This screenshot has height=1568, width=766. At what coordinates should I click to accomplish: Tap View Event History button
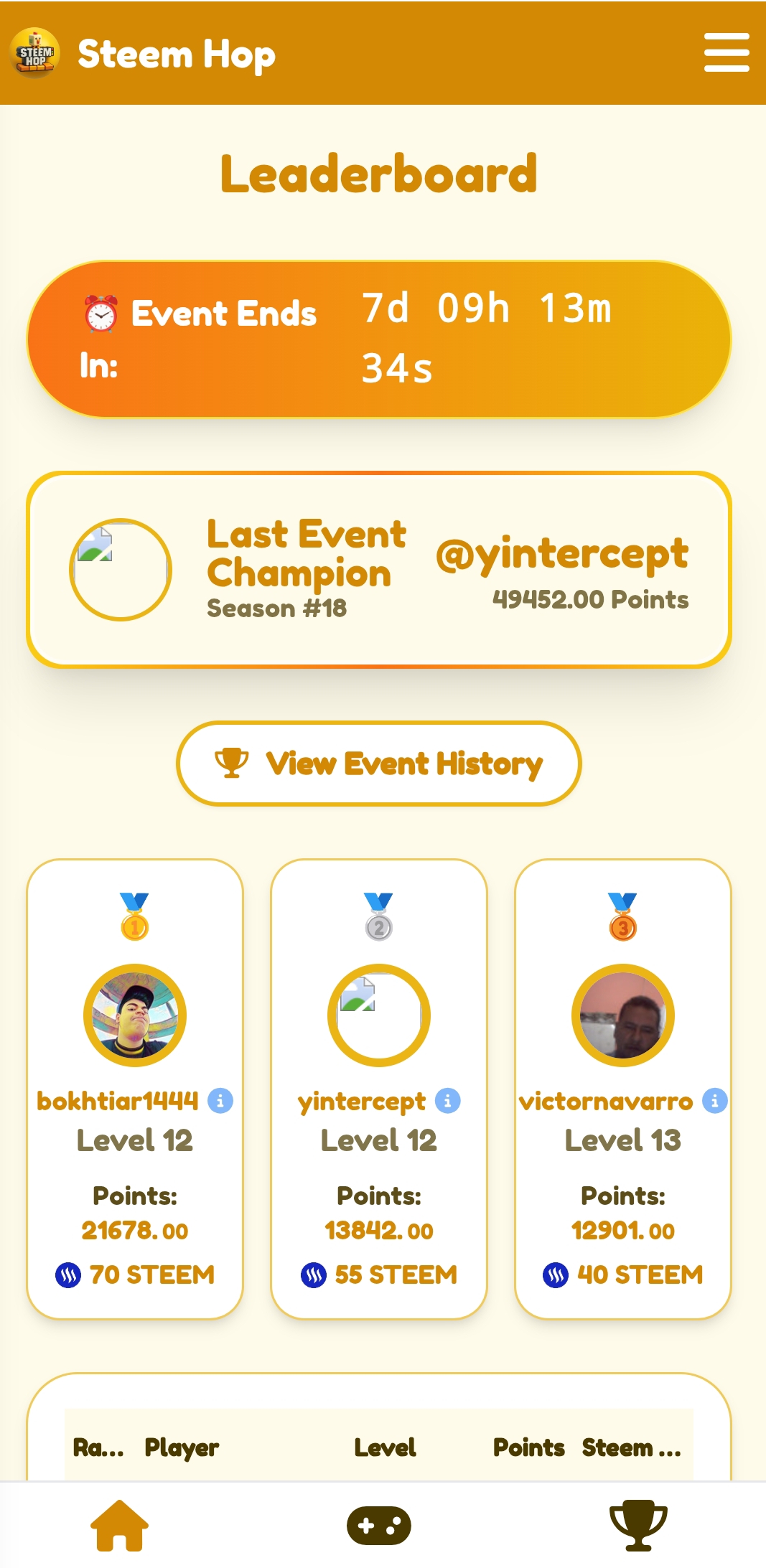pos(378,764)
